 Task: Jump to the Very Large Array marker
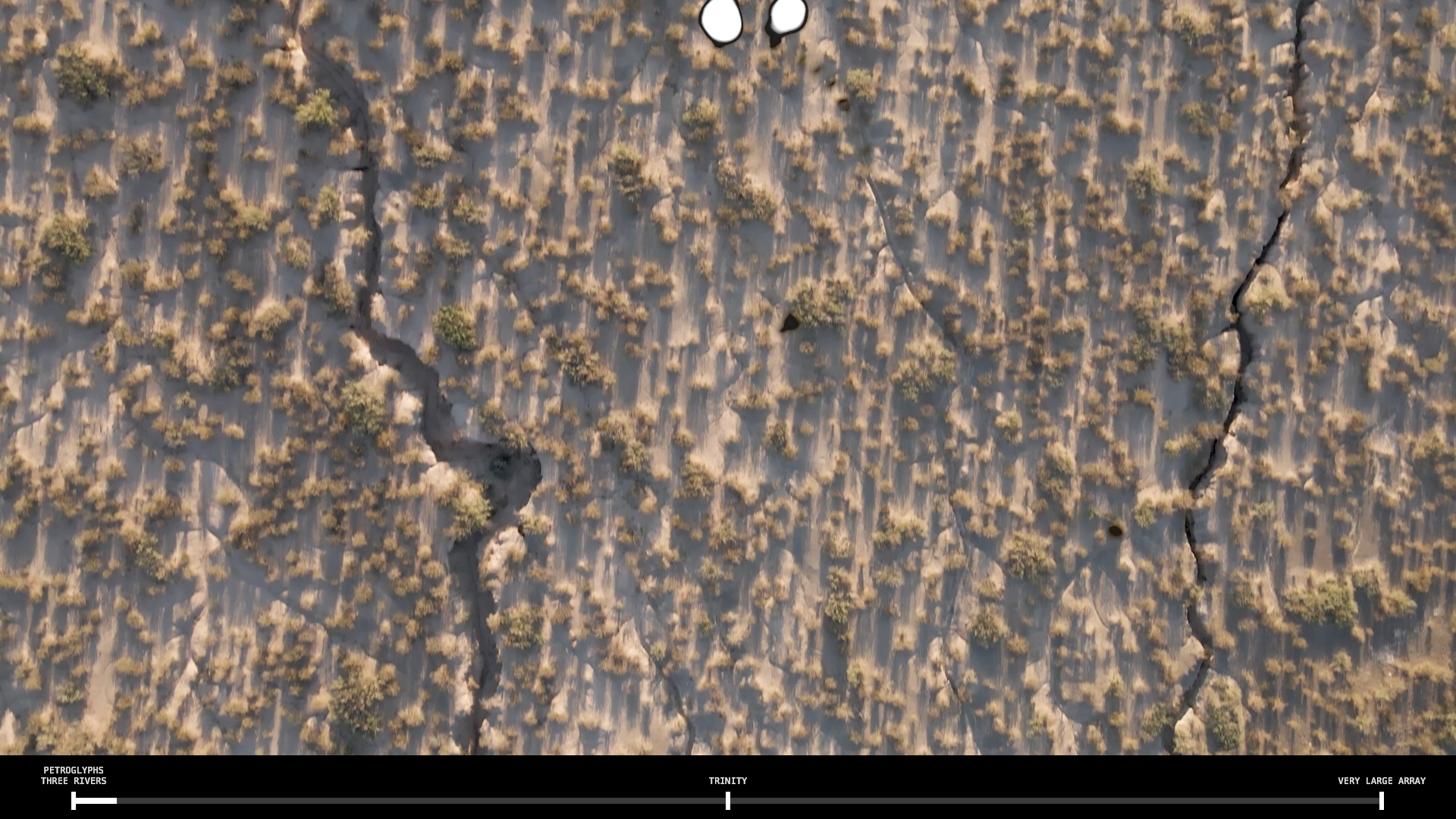point(1381,800)
